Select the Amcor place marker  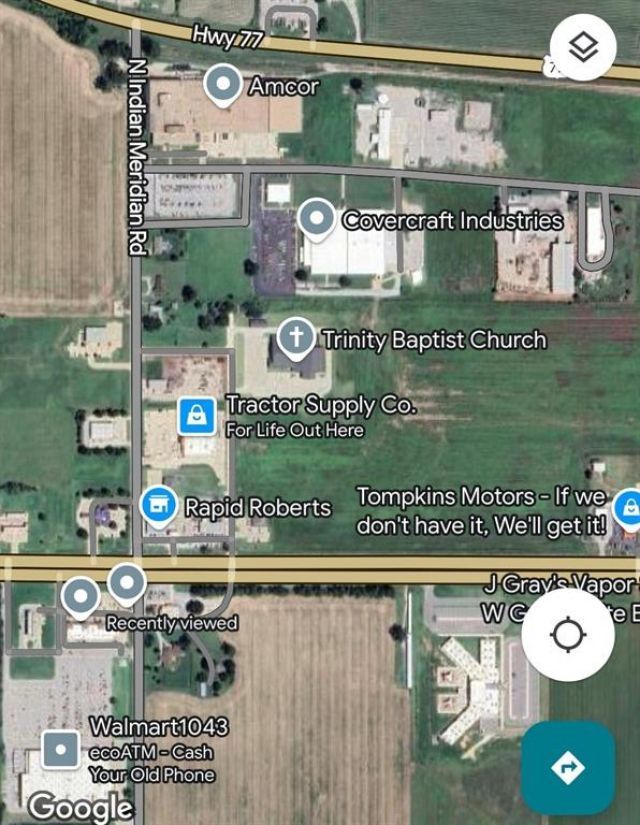click(223, 86)
